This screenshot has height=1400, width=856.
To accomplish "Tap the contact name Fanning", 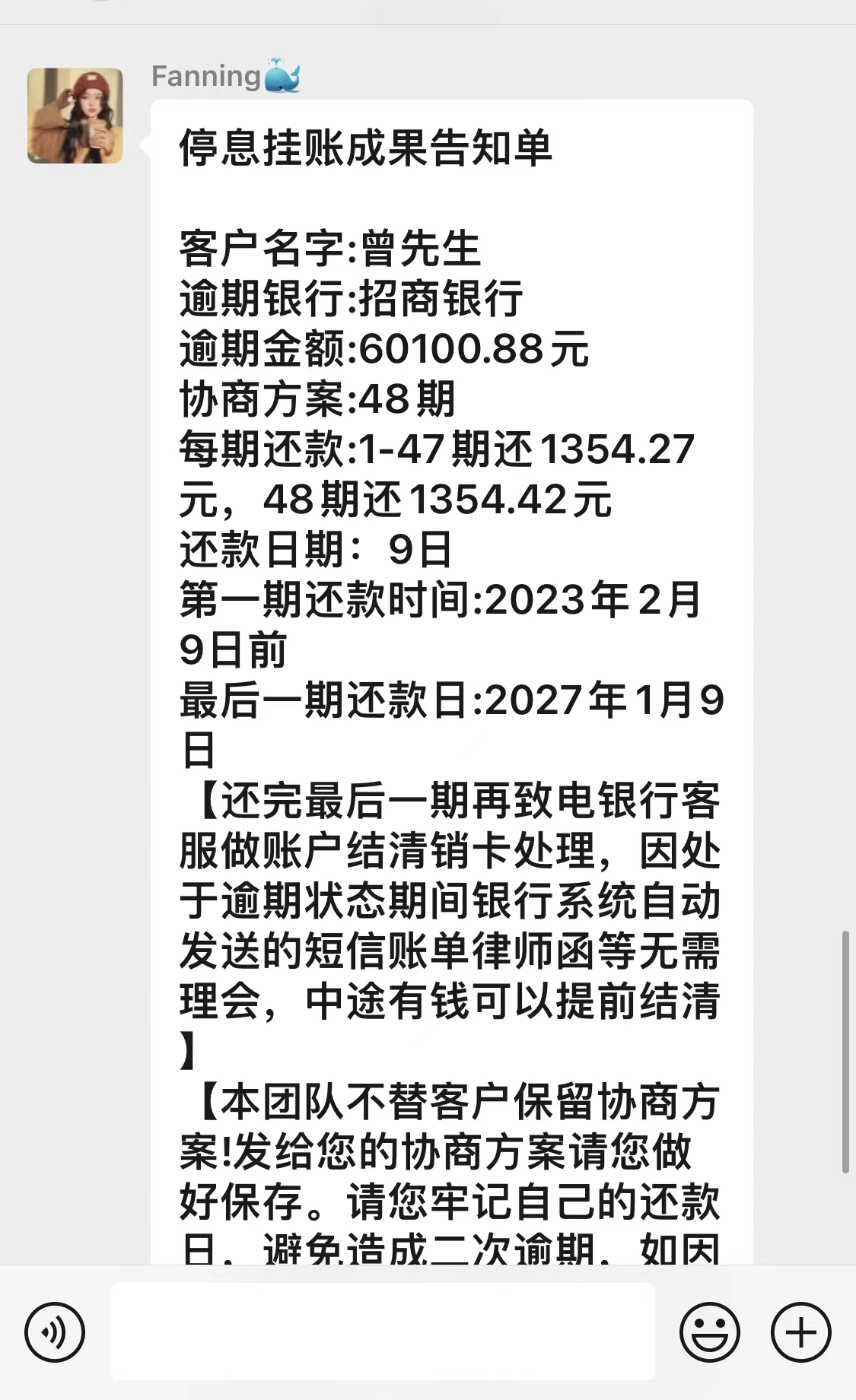I will pos(204,76).
